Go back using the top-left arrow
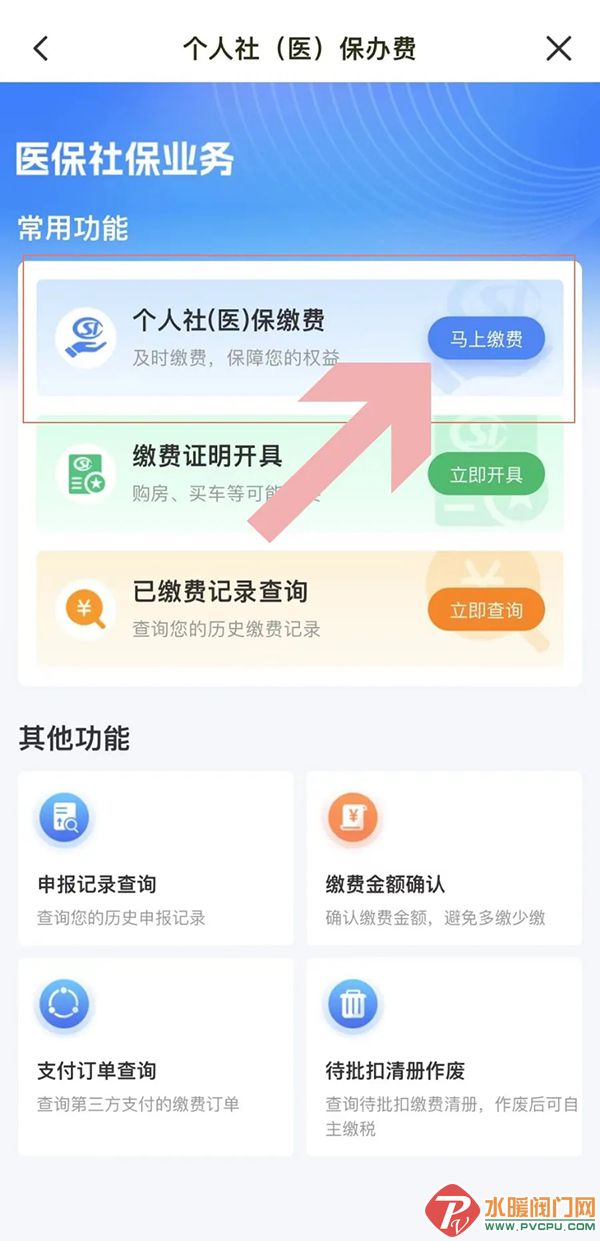 pyautogui.click(x=41, y=48)
